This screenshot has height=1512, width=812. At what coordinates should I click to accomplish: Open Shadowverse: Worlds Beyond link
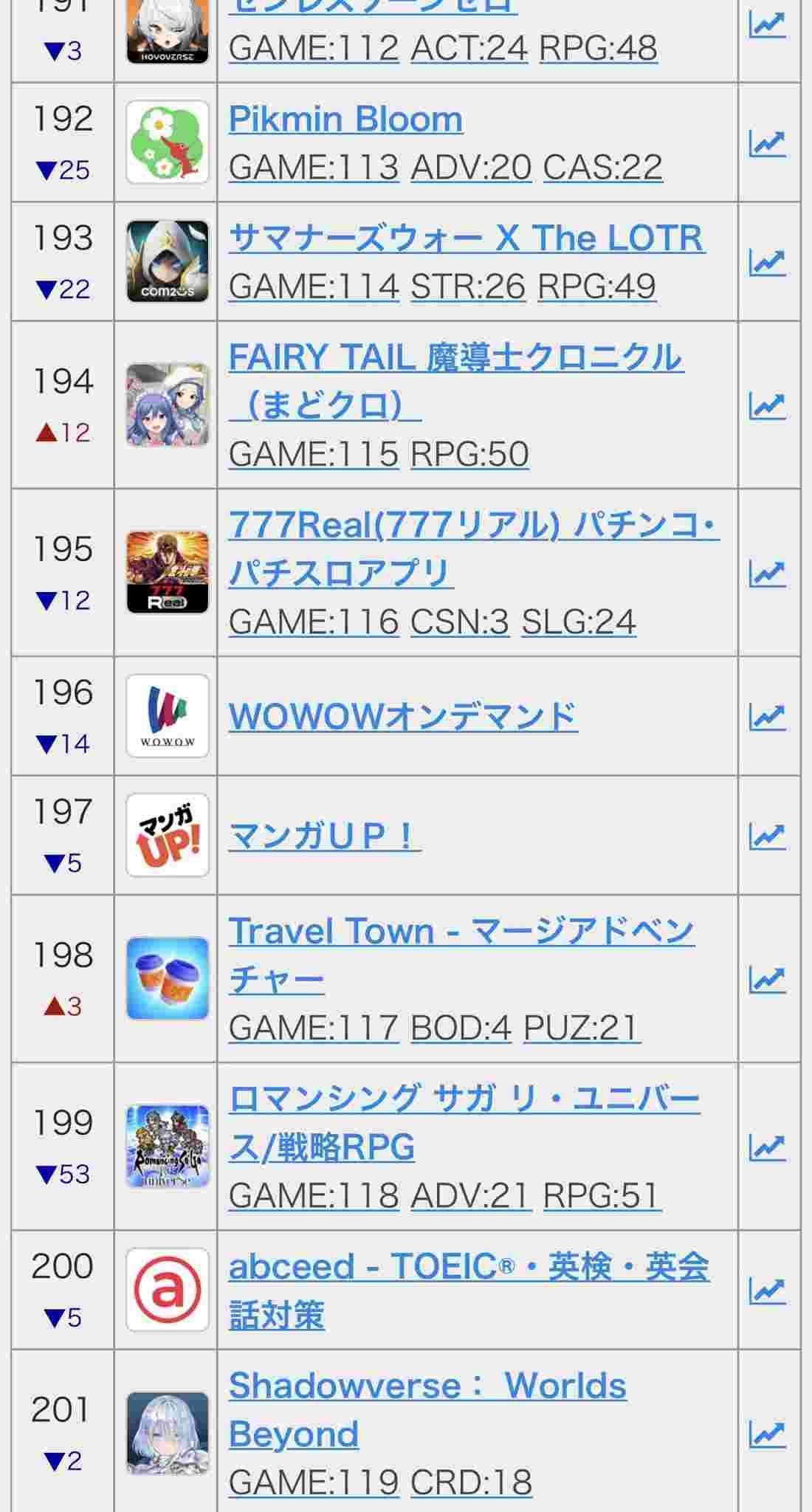(x=427, y=1386)
